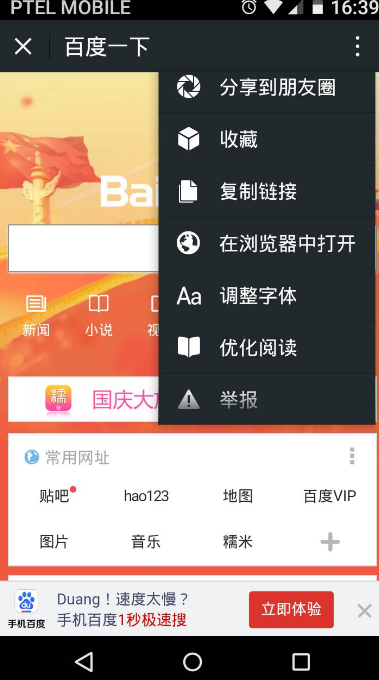Open the 小说 novels shortcut
The image size is (379, 680).
(98, 315)
